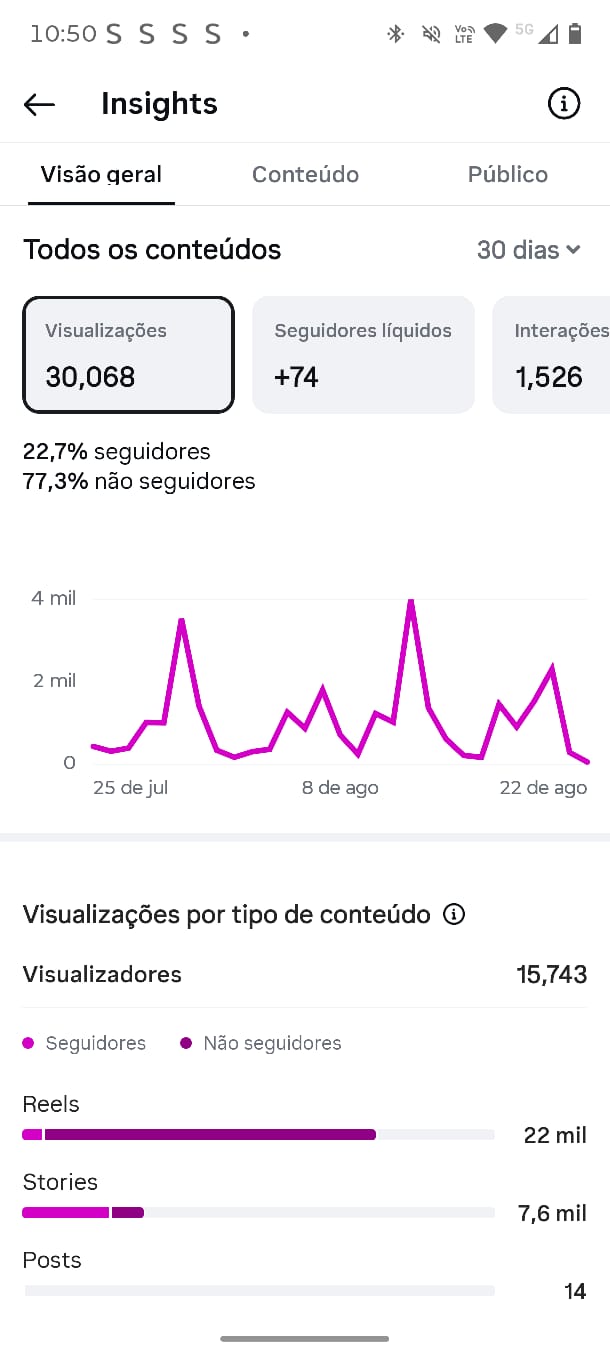The image size is (610, 1356).
Task: Select the Seguidores líquidos card
Action: [363, 355]
